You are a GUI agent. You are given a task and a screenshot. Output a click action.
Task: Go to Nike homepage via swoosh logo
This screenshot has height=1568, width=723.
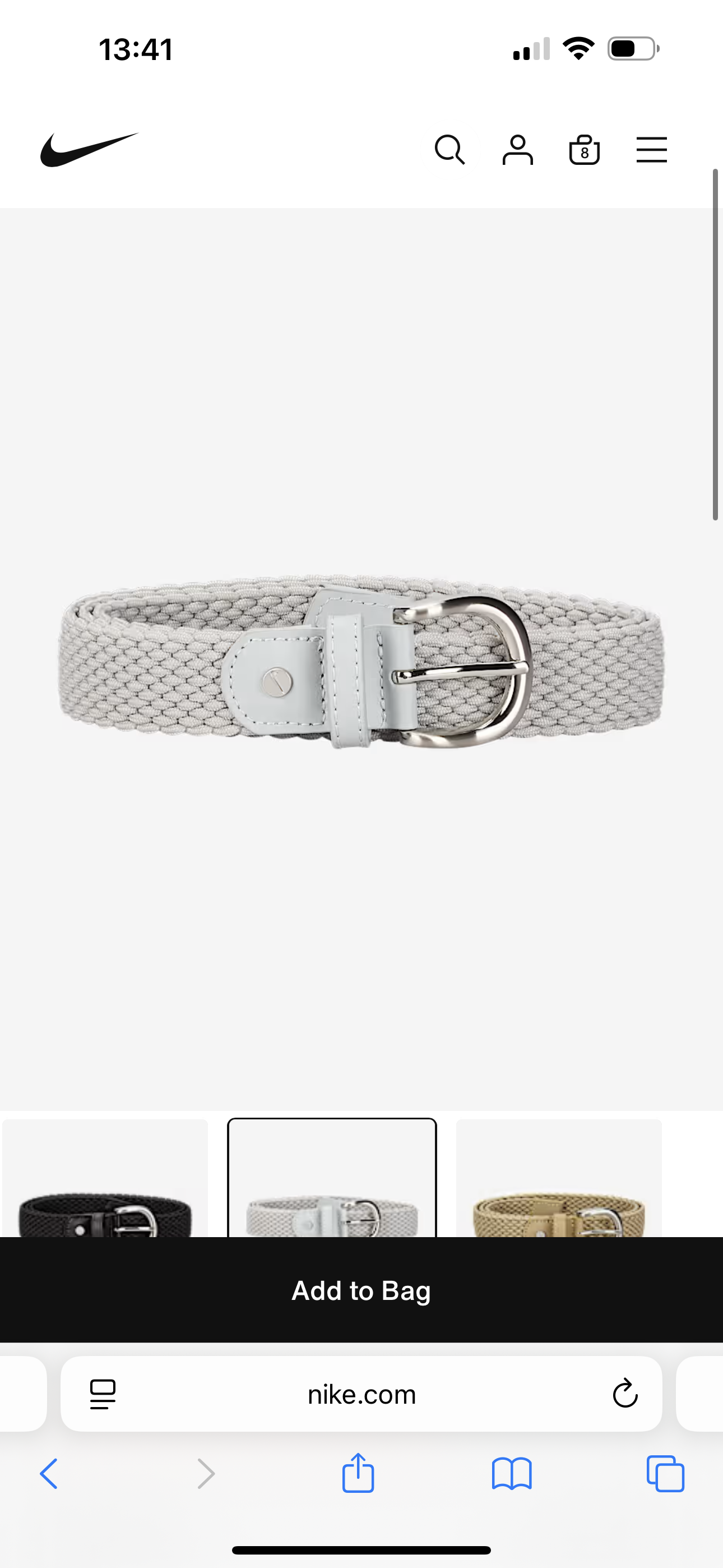pos(90,150)
